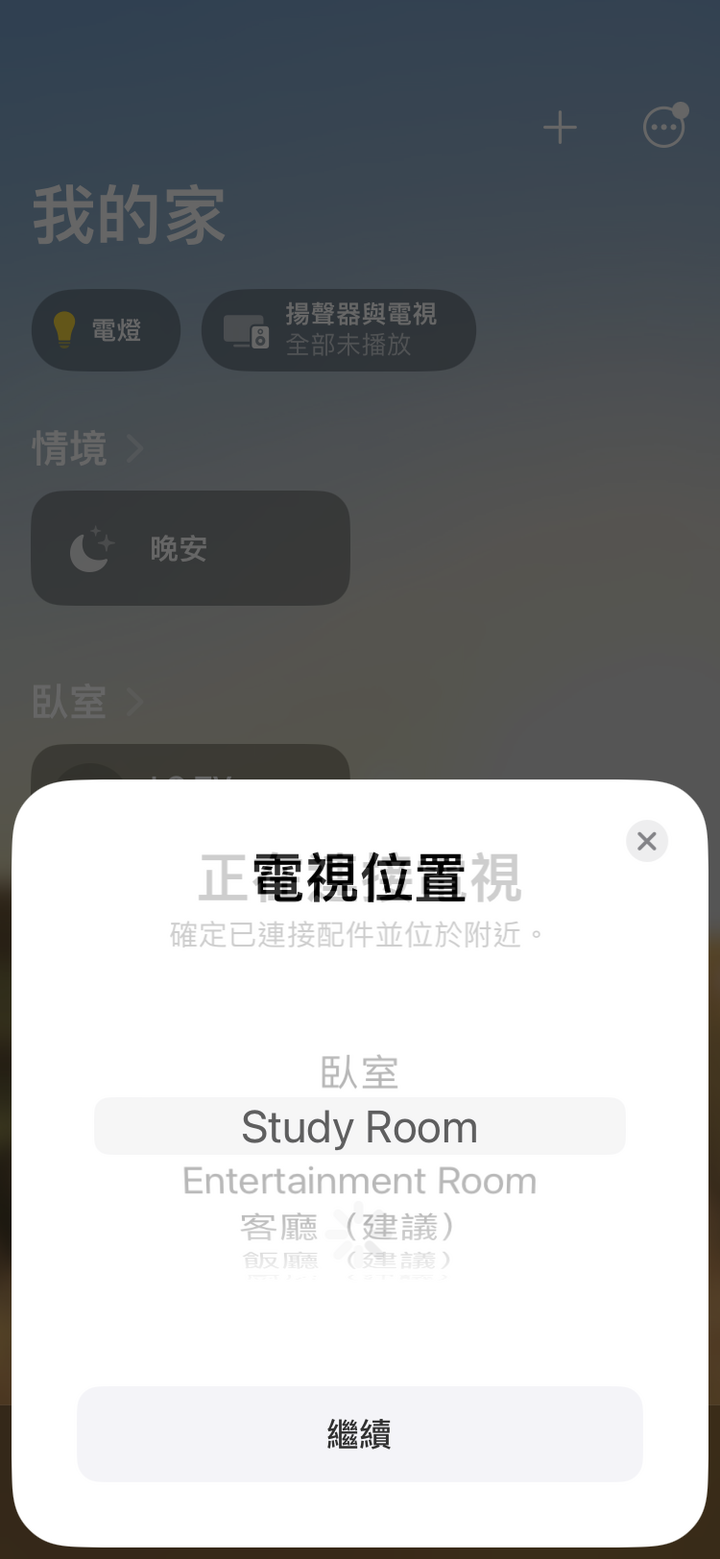
Task: Tap the light bulb icon on 電燈 chip
Action: pyautogui.click(x=65, y=330)
